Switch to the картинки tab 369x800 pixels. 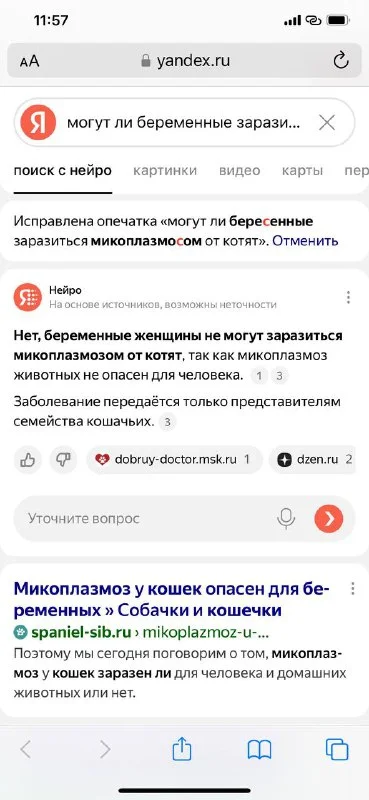165,170
